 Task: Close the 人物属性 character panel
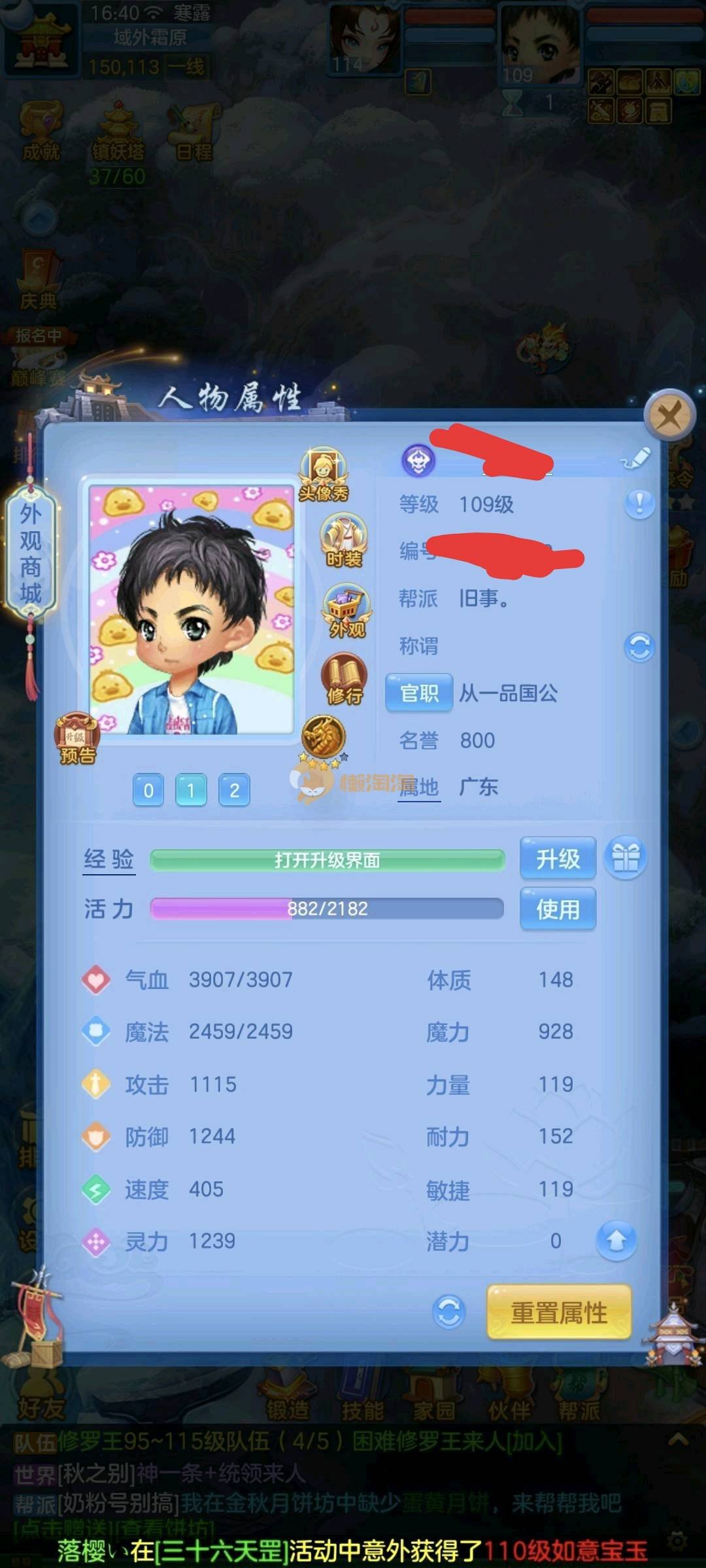click(x=669, y=415)
